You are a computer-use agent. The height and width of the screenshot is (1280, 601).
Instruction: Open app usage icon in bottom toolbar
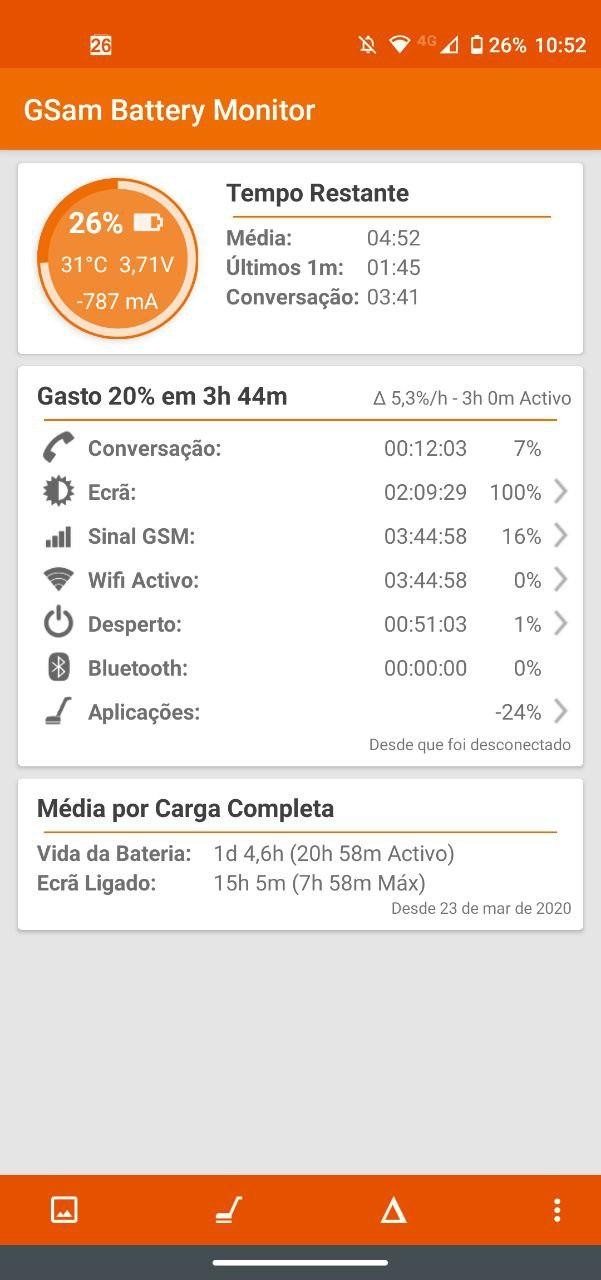point(229,1210)
